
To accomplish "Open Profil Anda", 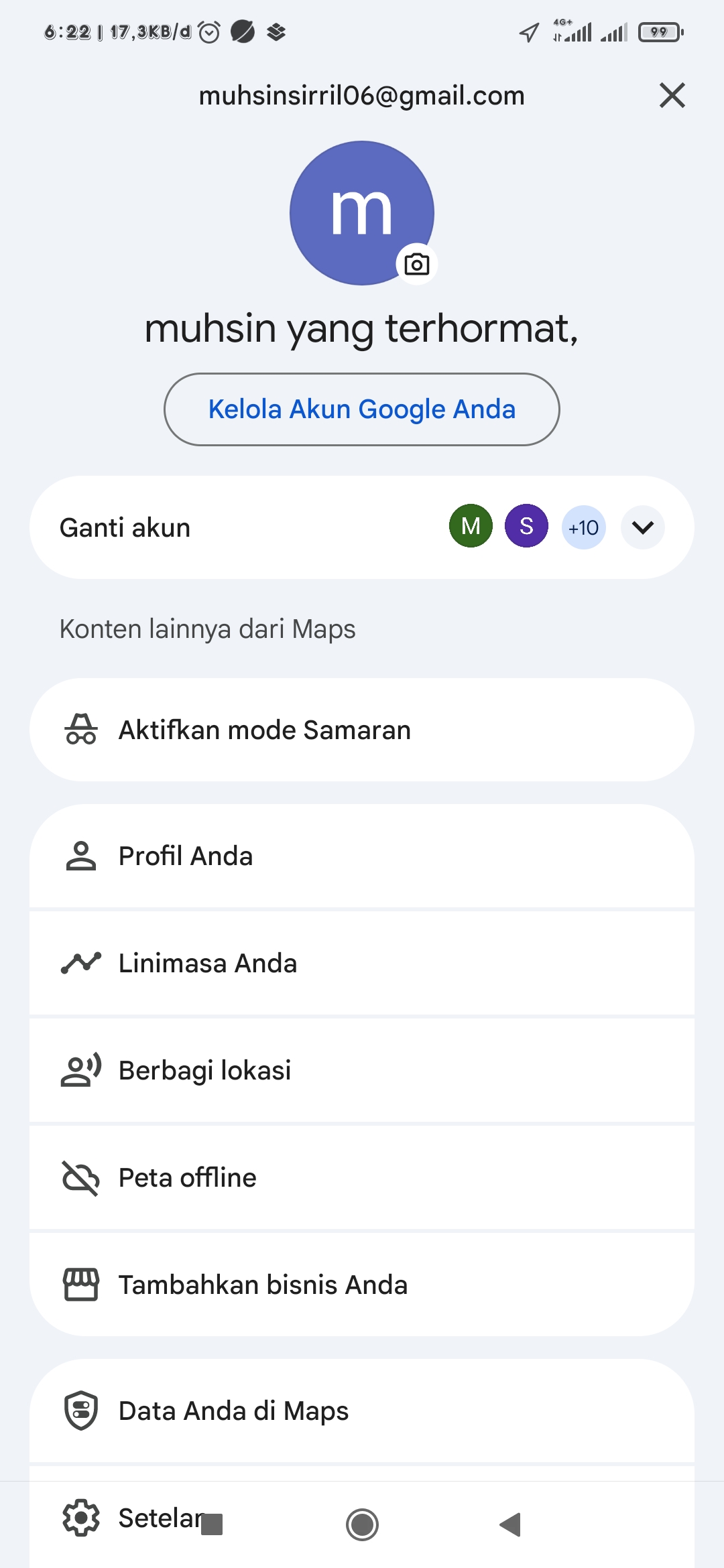I will coord(362,856).
